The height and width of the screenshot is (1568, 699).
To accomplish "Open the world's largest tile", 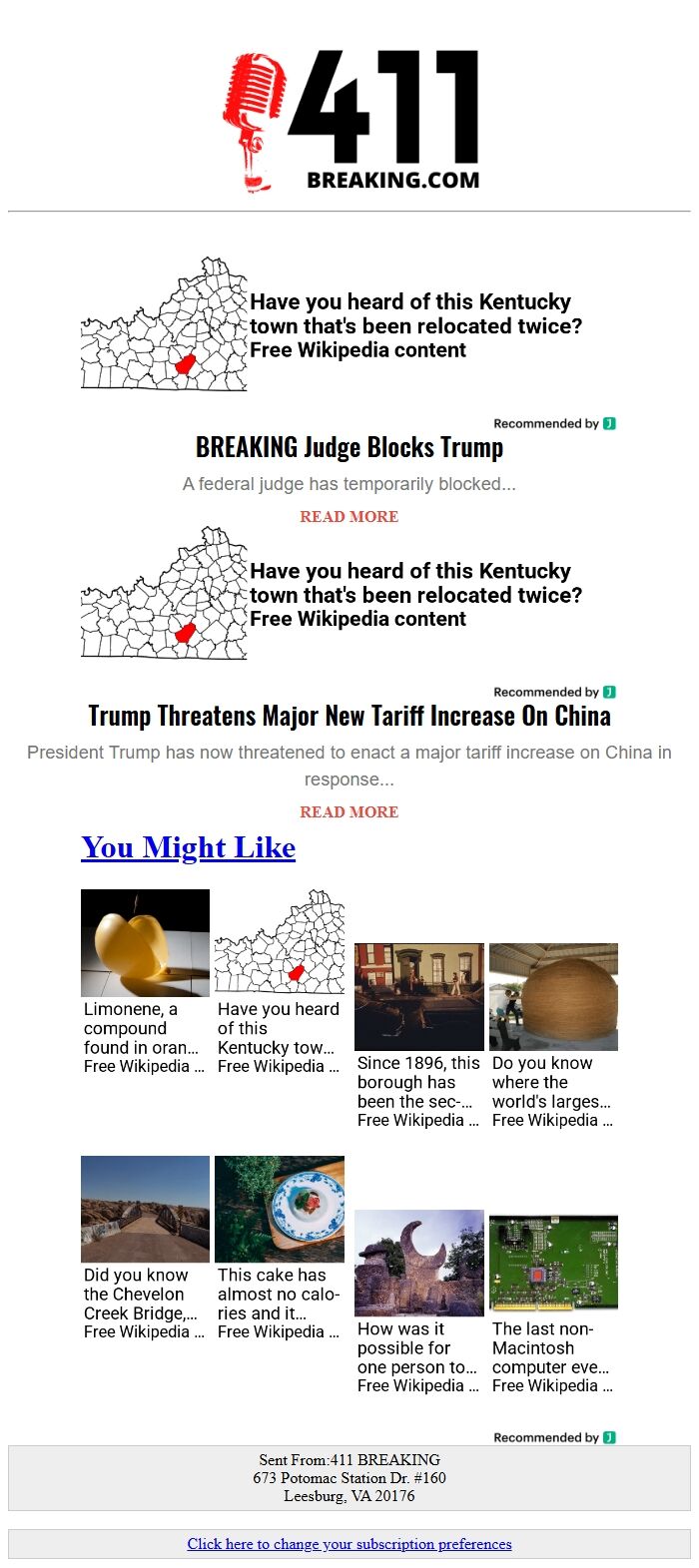I will [x=553, y=1036].
